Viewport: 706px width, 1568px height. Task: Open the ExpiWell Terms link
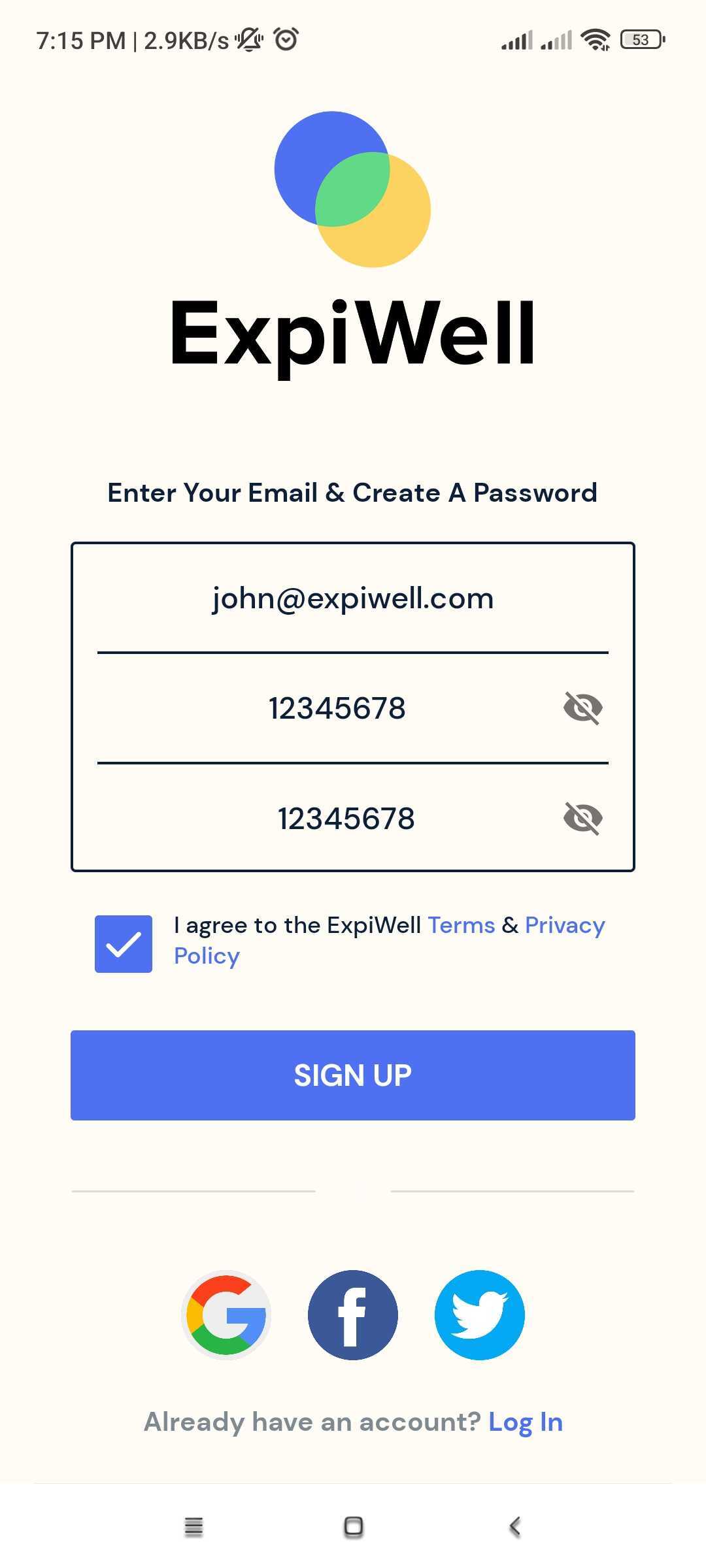(x=461, y=926)
